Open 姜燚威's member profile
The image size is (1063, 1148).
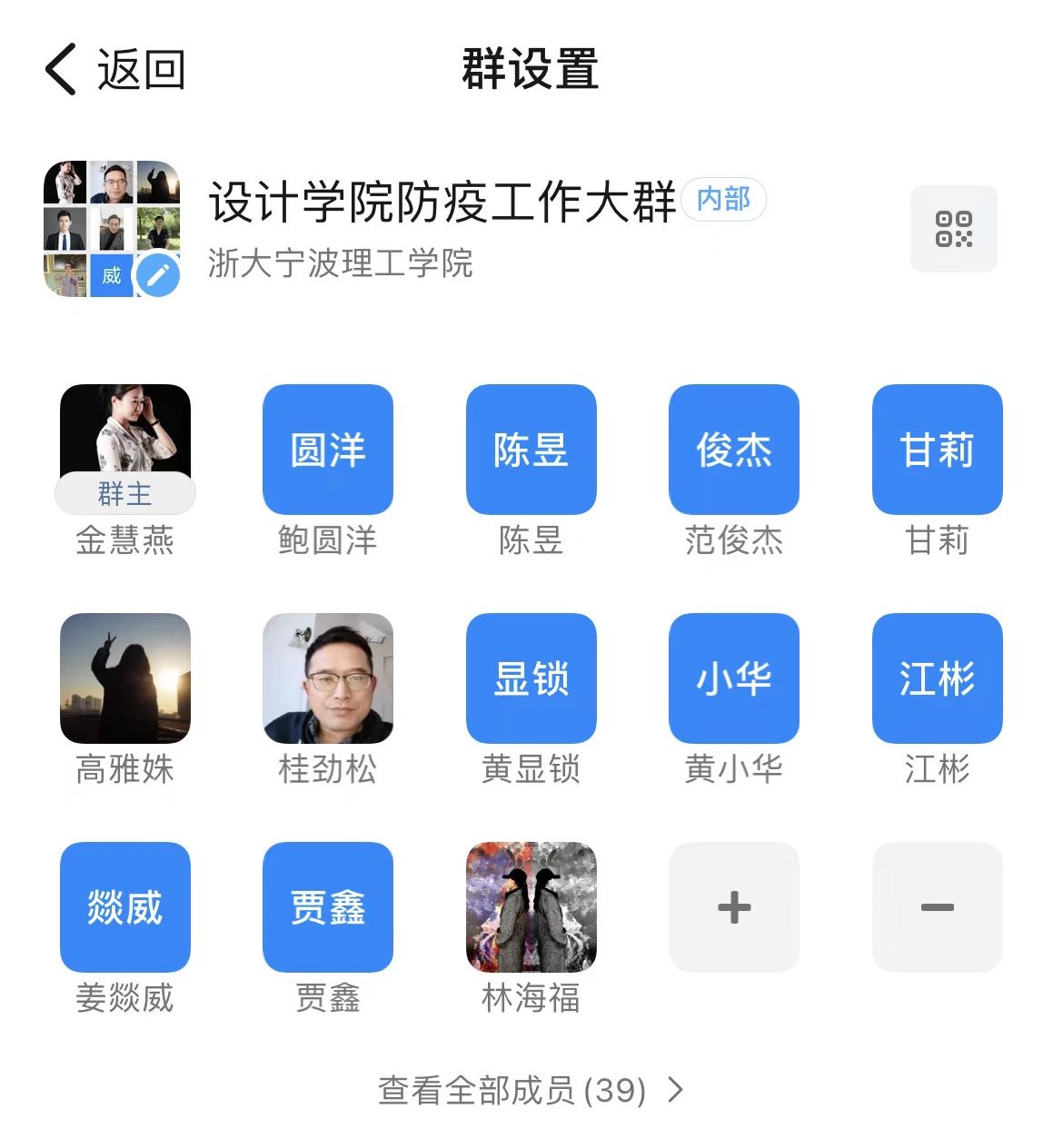tap(125, 907)
